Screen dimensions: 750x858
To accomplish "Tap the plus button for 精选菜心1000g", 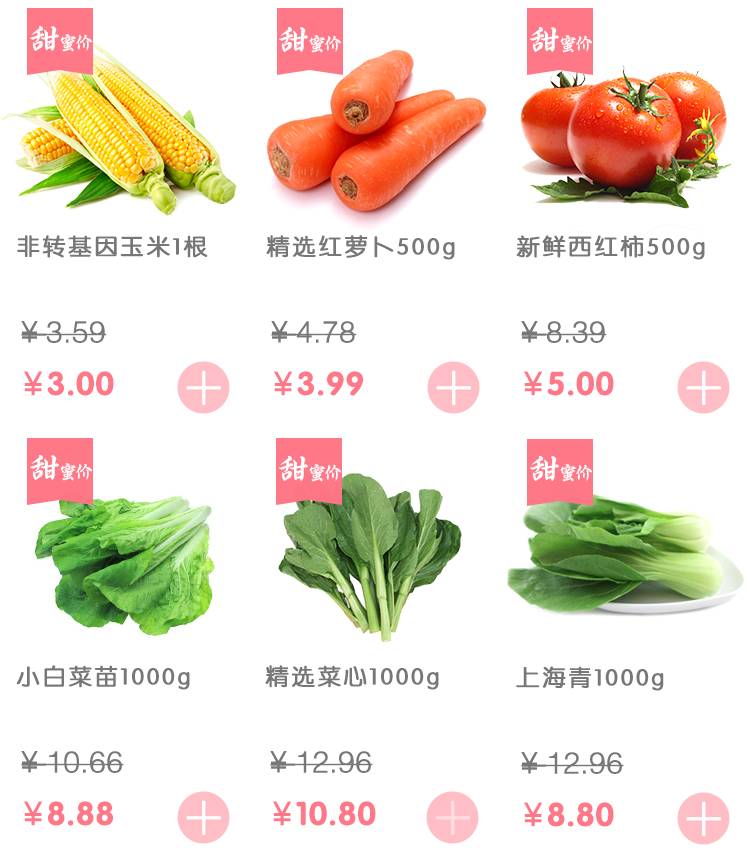I will (453, 818).
